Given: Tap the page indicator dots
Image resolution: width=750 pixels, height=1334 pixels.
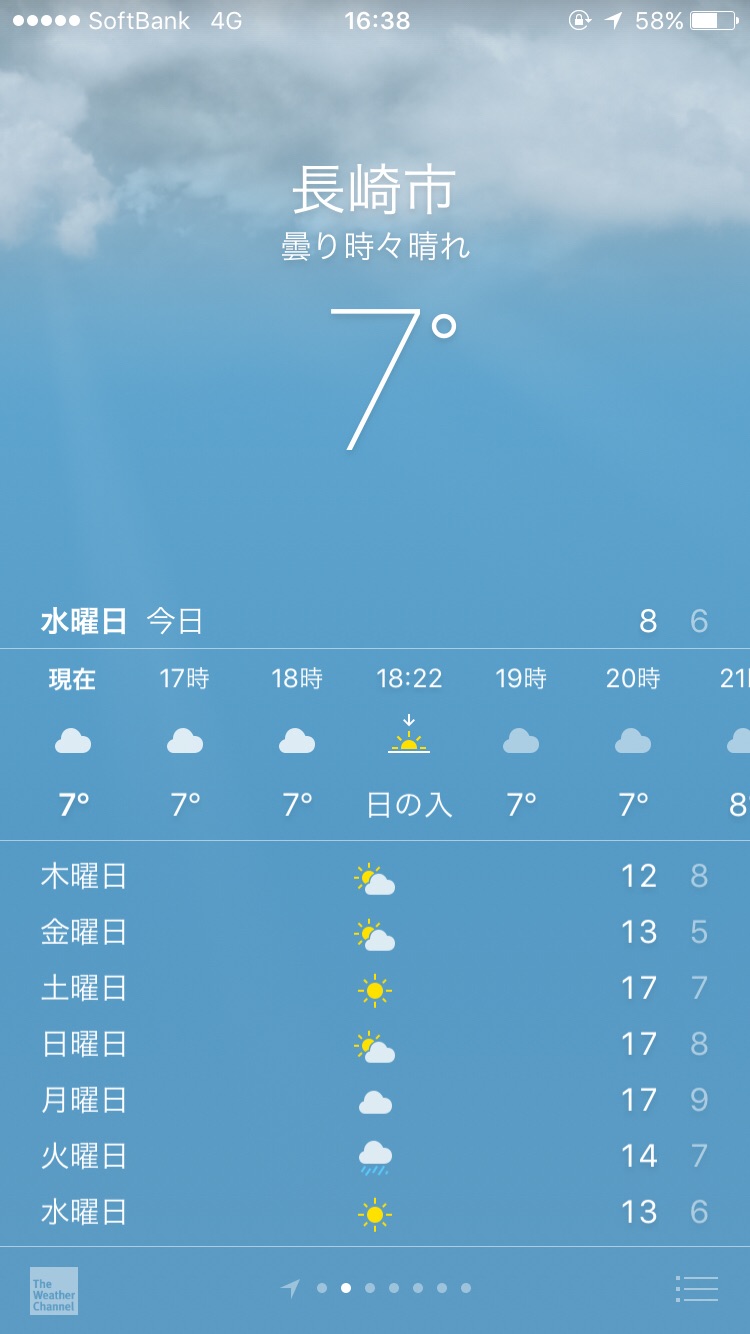Looking at the screenshot, I should coord(382,1288).
